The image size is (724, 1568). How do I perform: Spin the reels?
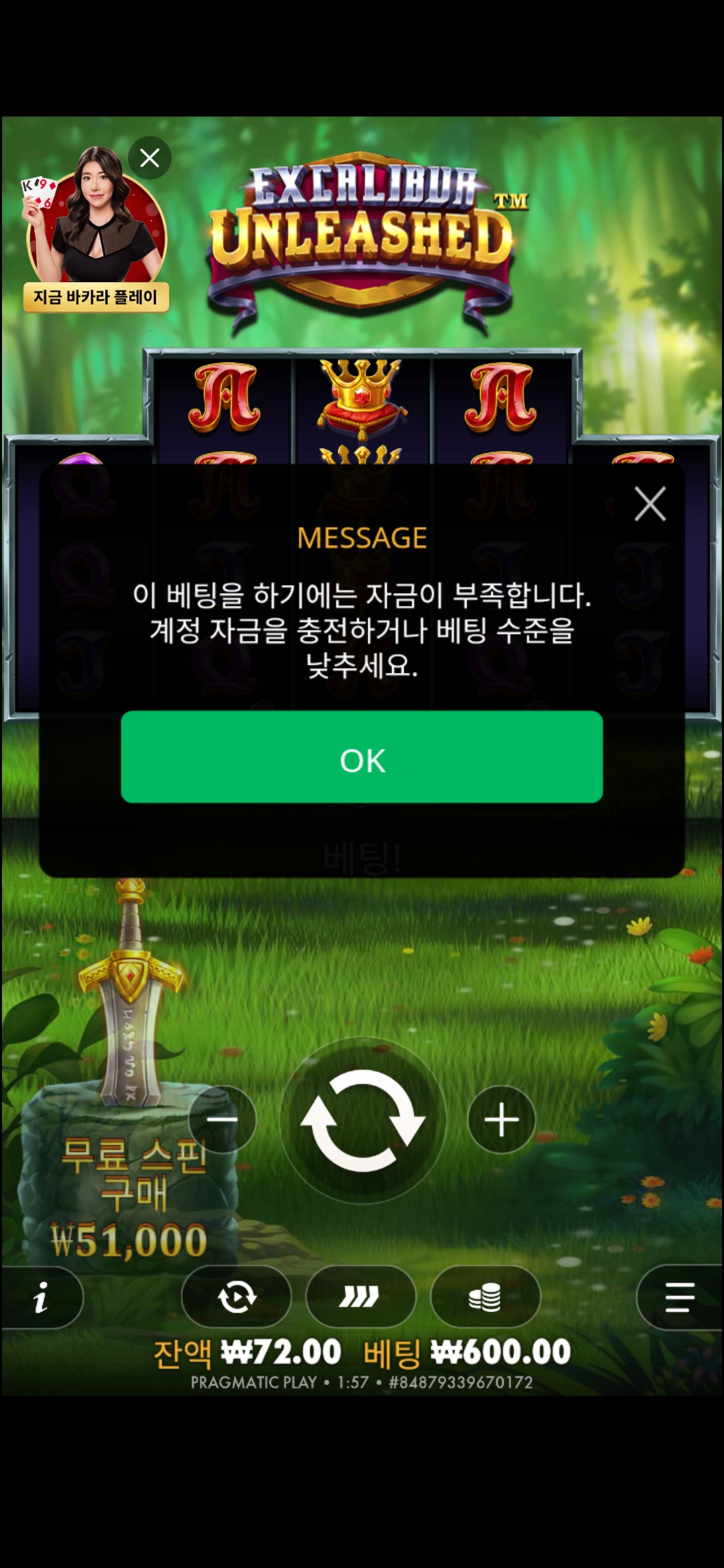click(363, 1120)
